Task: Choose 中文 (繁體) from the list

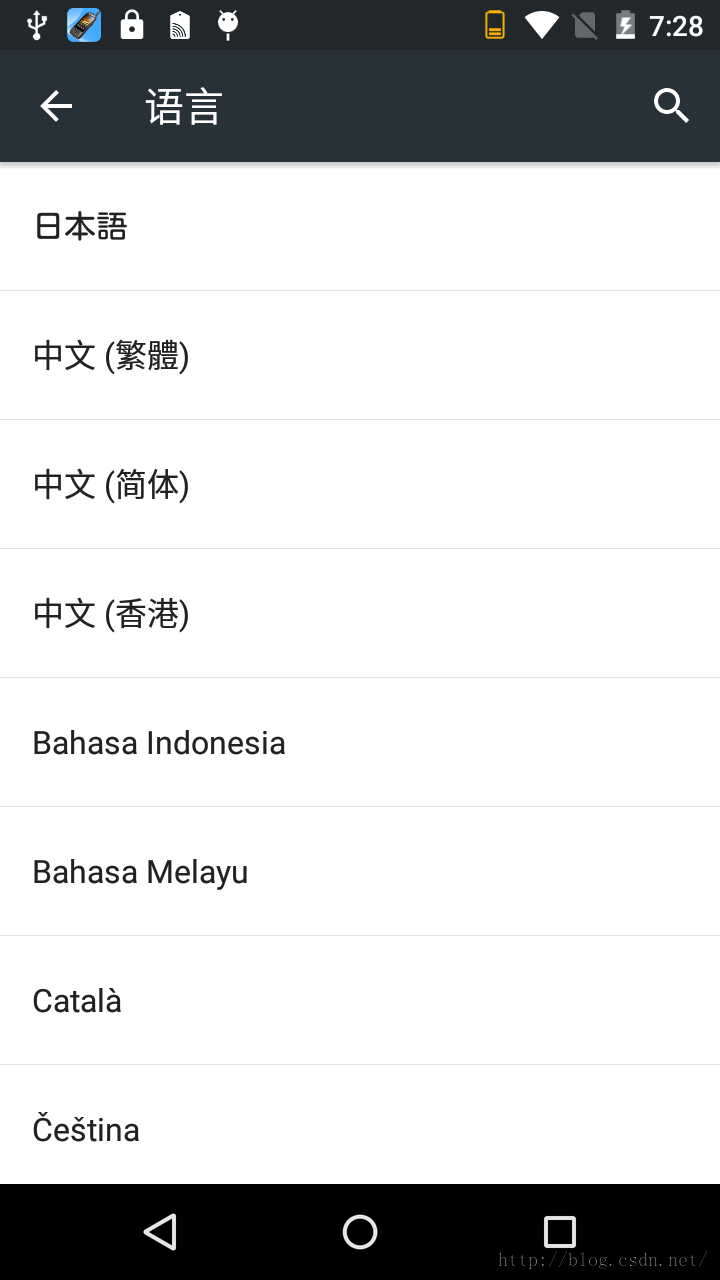Action: coord(360,356)
